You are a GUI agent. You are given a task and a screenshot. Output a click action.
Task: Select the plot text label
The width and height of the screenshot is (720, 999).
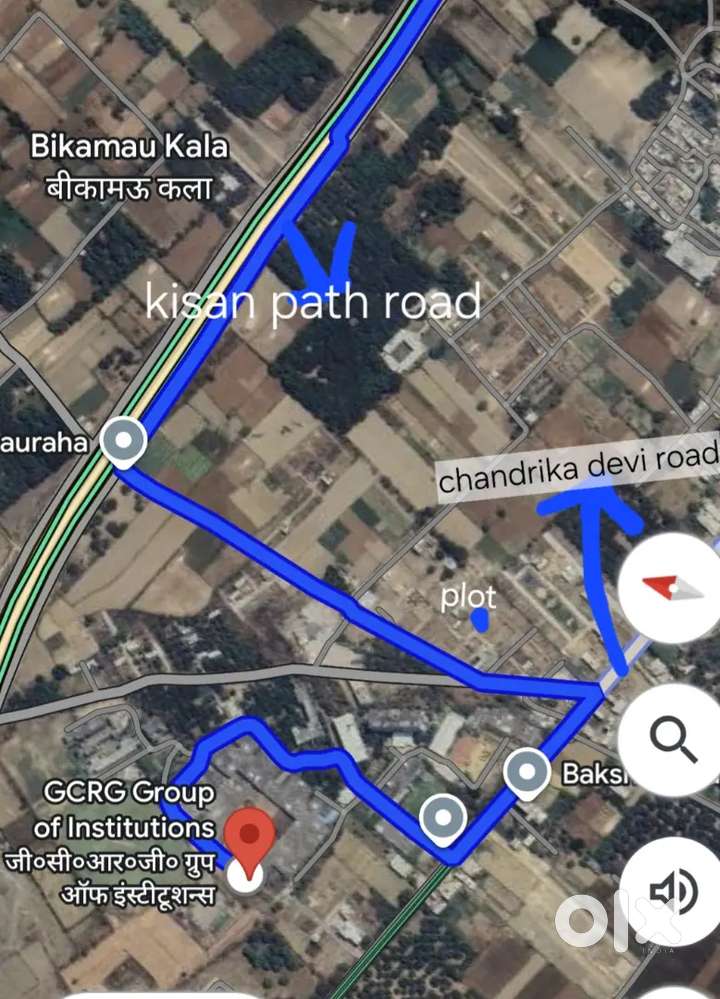(468, 598)
